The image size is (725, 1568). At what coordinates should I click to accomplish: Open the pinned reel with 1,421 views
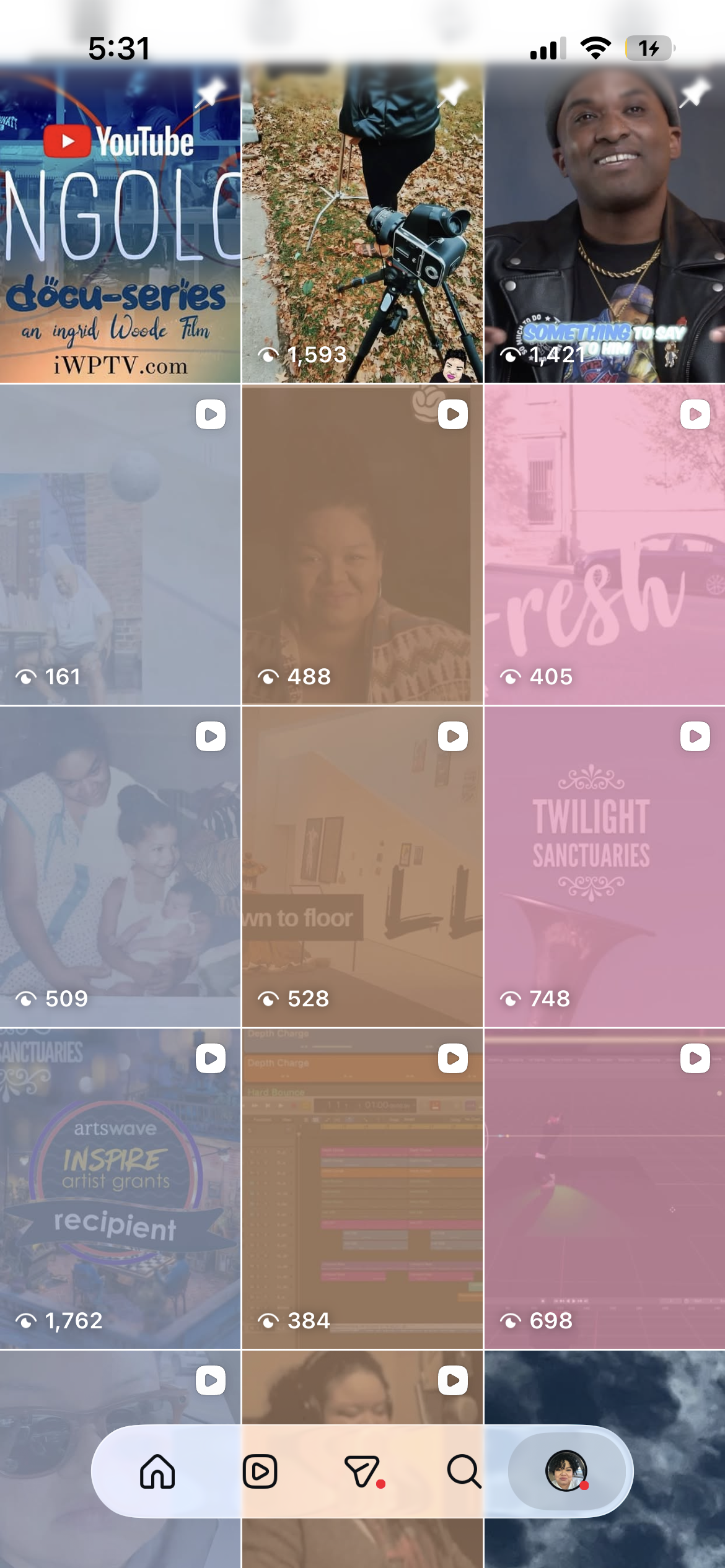[605, 223]
